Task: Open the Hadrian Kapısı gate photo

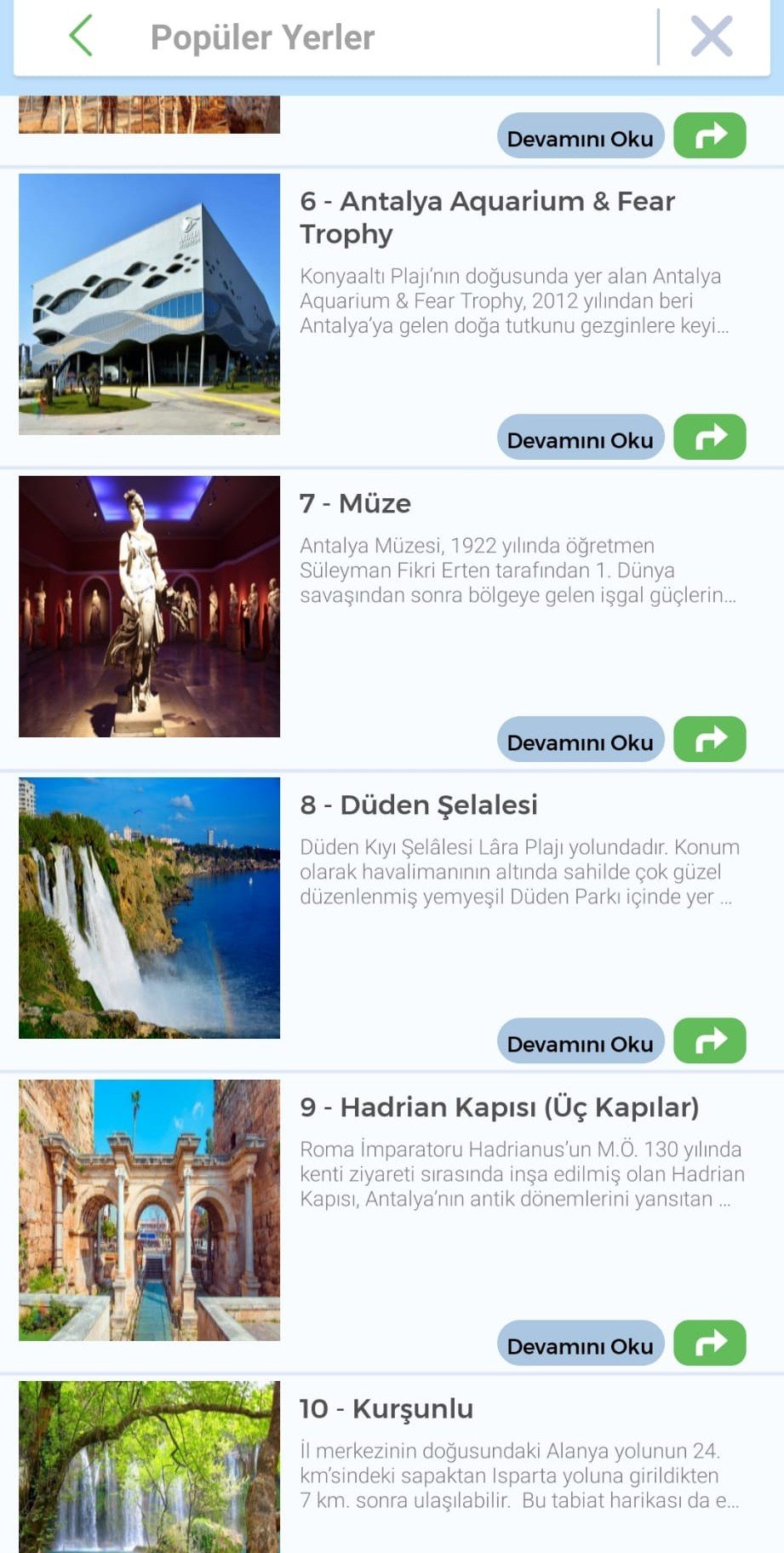Action: click(149, 1210)
